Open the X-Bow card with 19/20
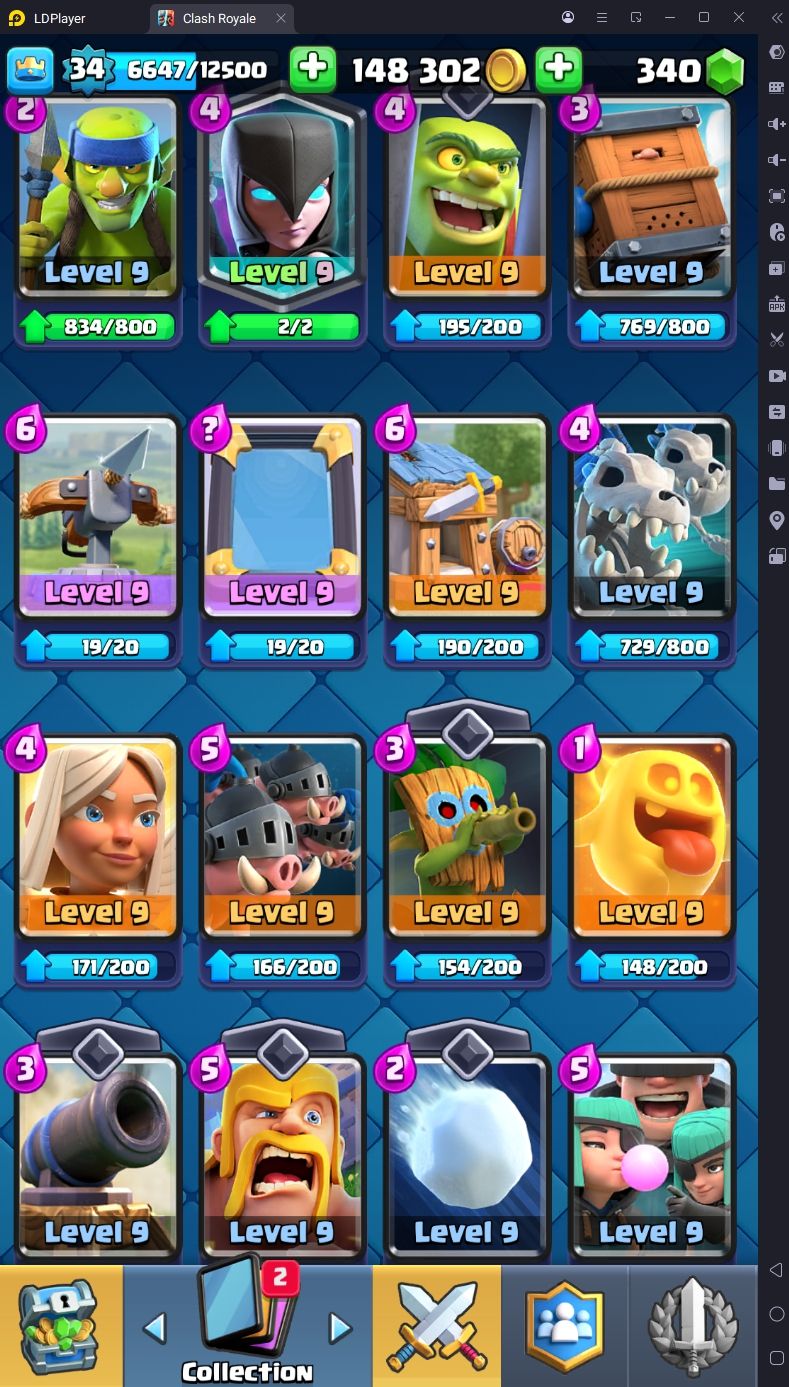 pyautogui.click(x=97, y=540)
